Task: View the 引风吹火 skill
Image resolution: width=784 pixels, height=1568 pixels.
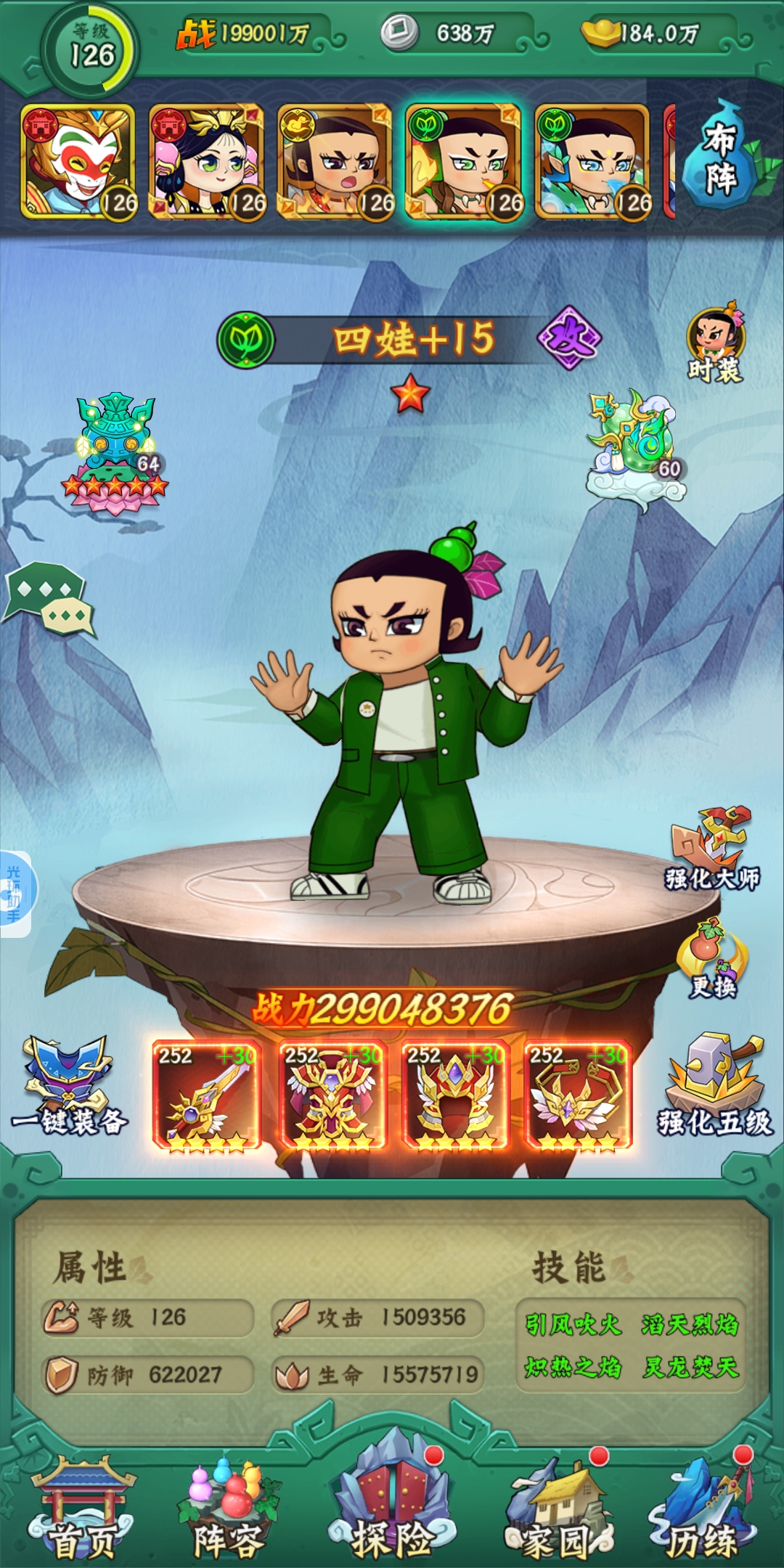Action: 573,1325
